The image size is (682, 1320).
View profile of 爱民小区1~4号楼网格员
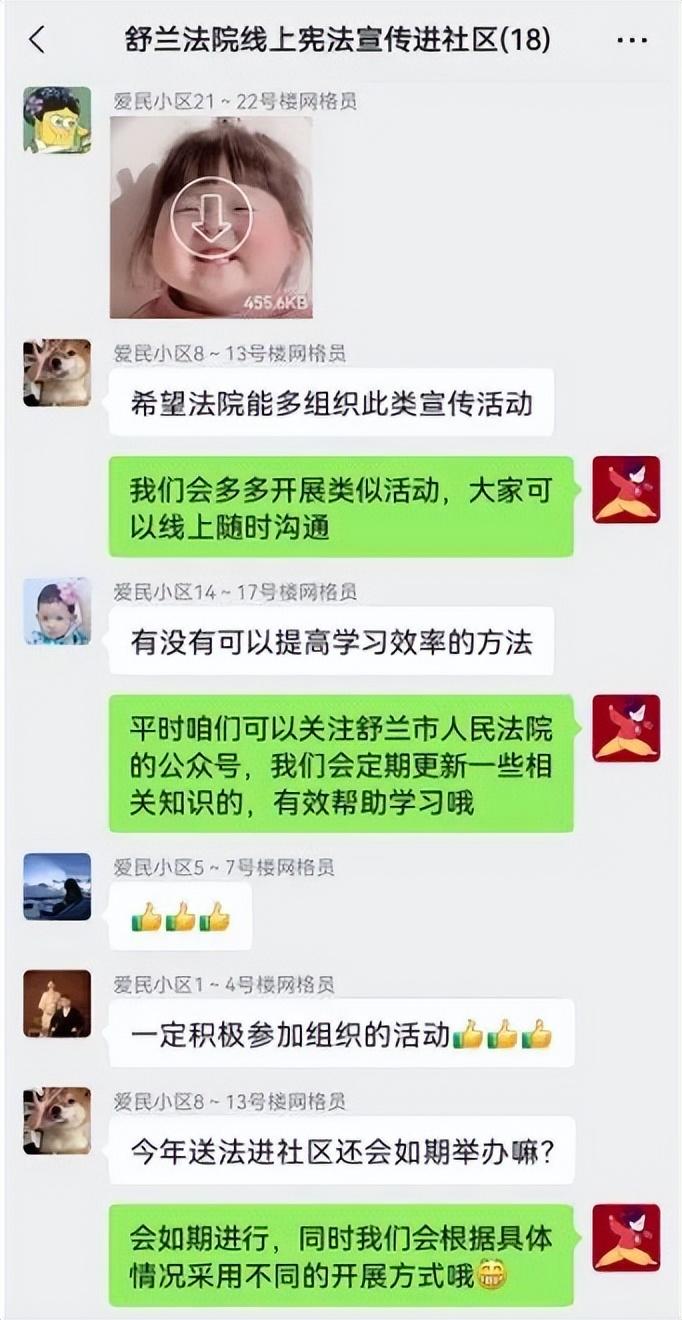[57, 1003]
